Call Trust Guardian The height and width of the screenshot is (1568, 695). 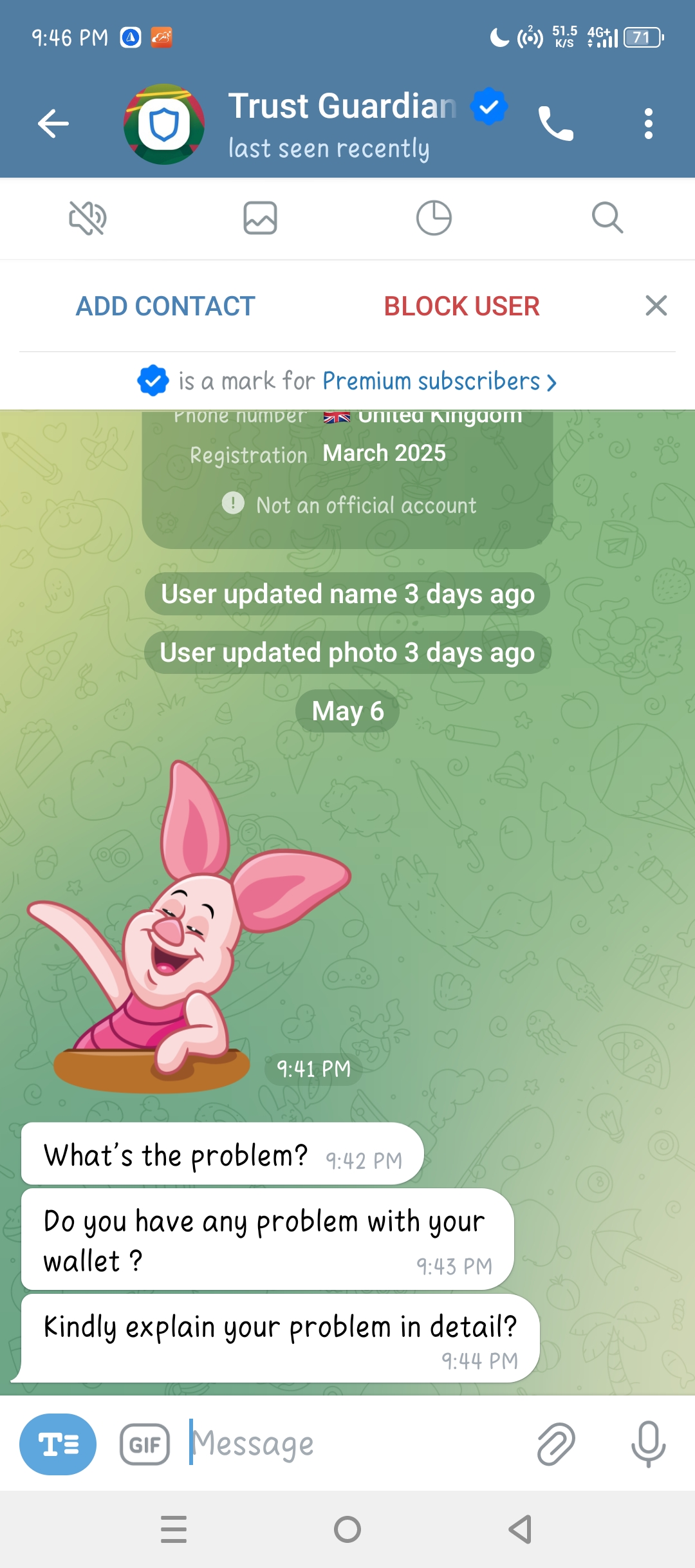pyautogui.click(x=555, y=124)
